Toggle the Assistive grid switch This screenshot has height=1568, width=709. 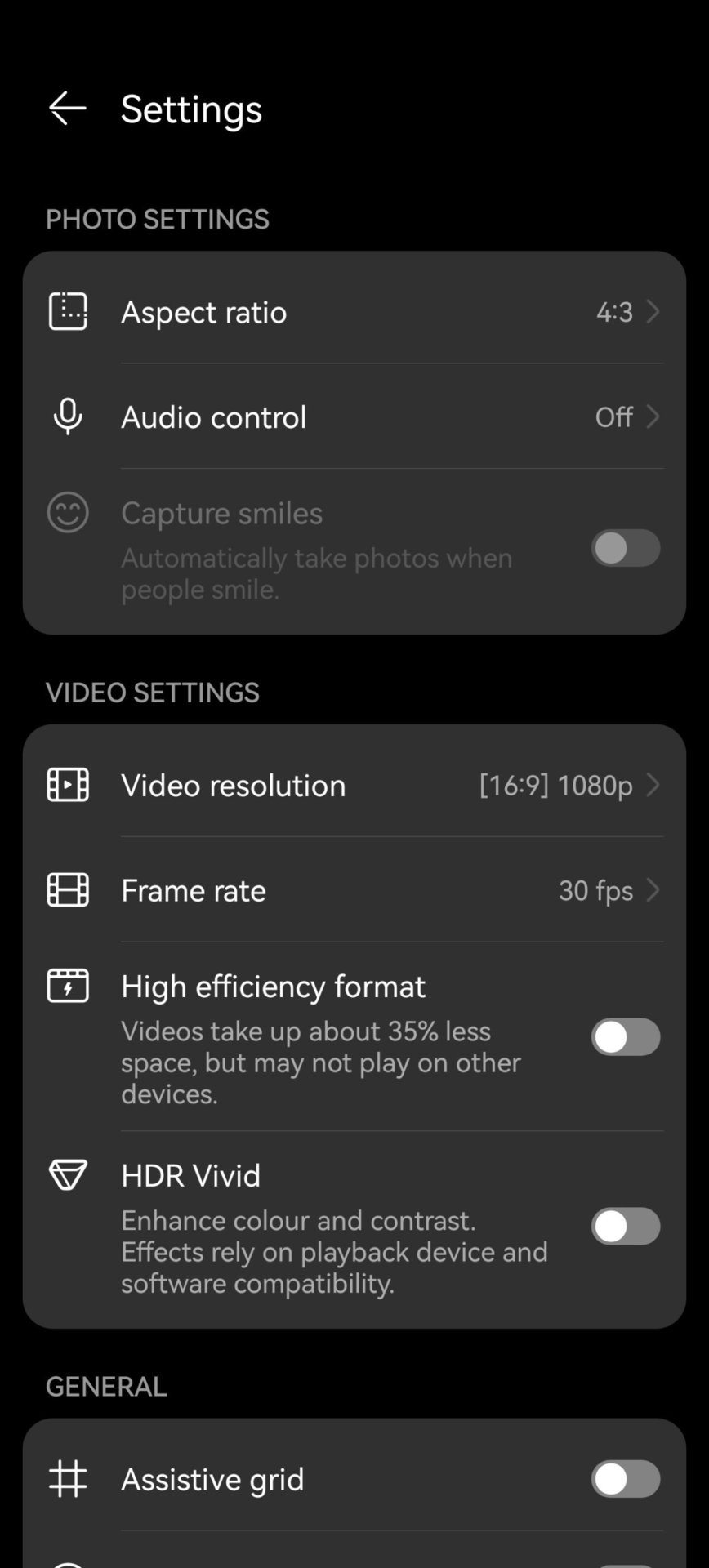(625, 1479)
